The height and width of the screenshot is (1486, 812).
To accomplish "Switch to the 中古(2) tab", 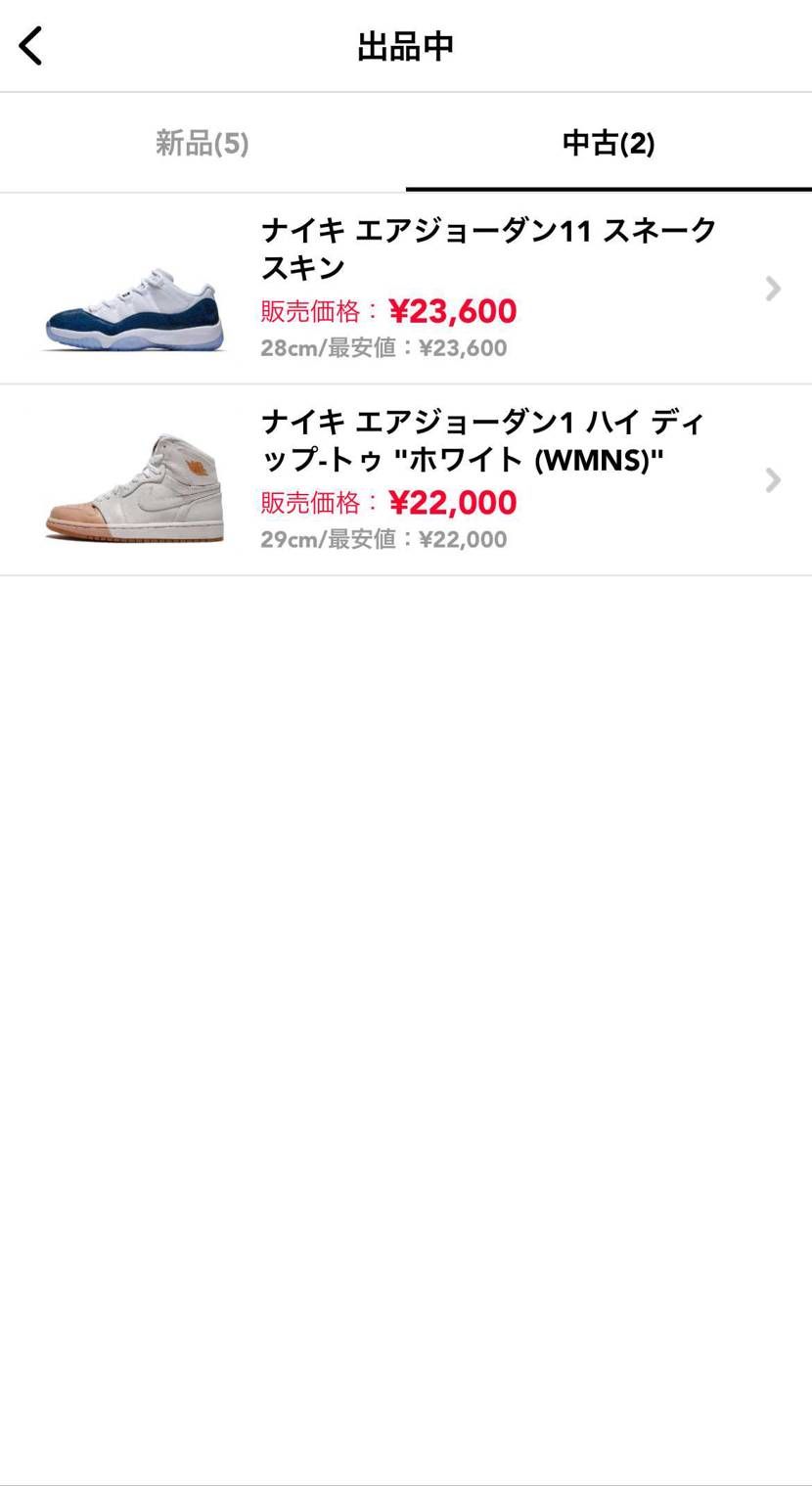I will pyautogui.click(x=609, y=142).
